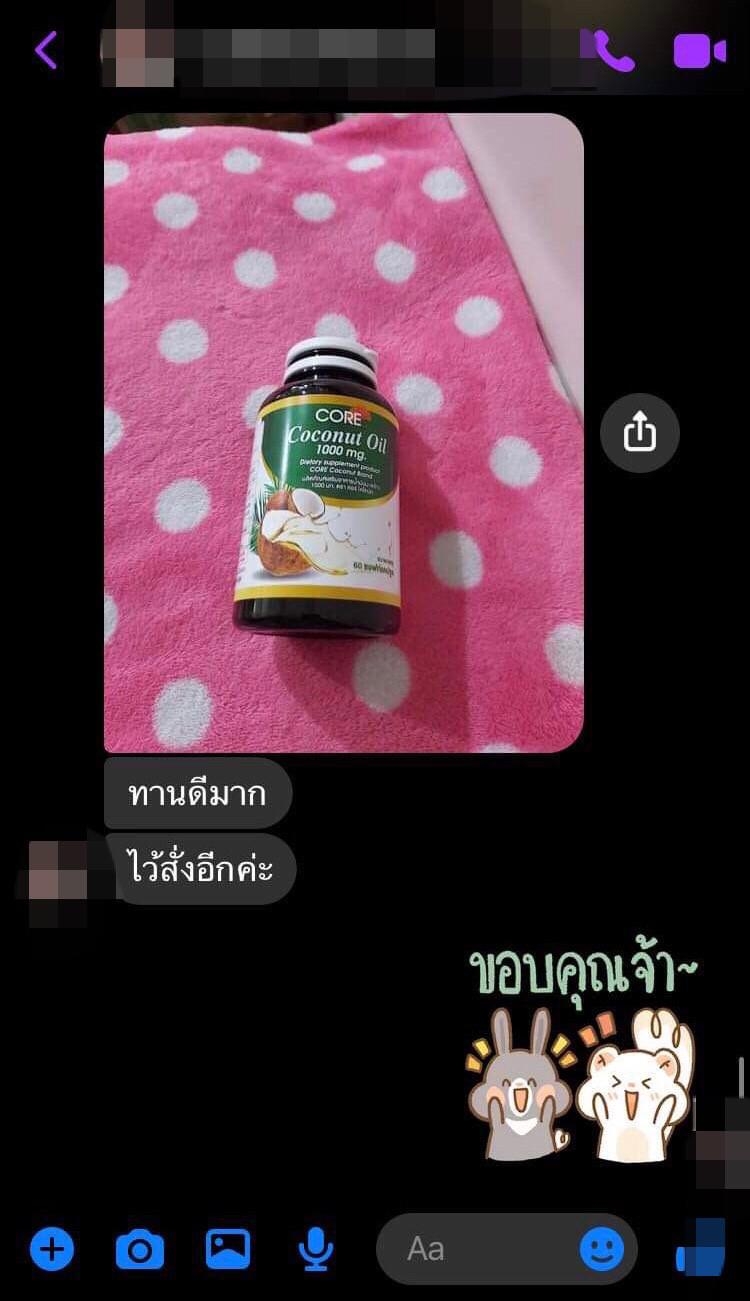Record a voice message with microphone
This screenshot has height=1301, width=750.
pos(316,1248)
